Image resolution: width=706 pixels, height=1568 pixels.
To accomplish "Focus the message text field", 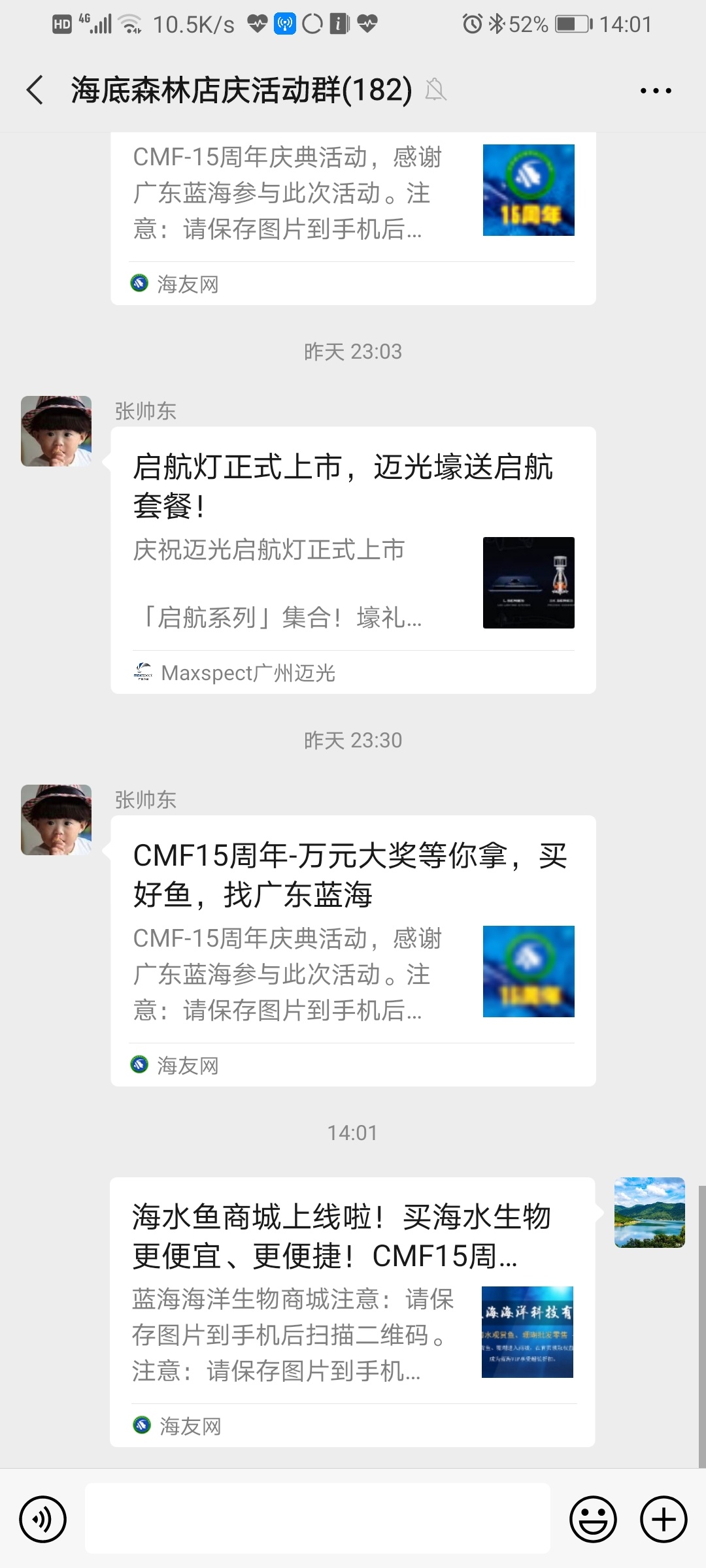I will pos(318,1518).
